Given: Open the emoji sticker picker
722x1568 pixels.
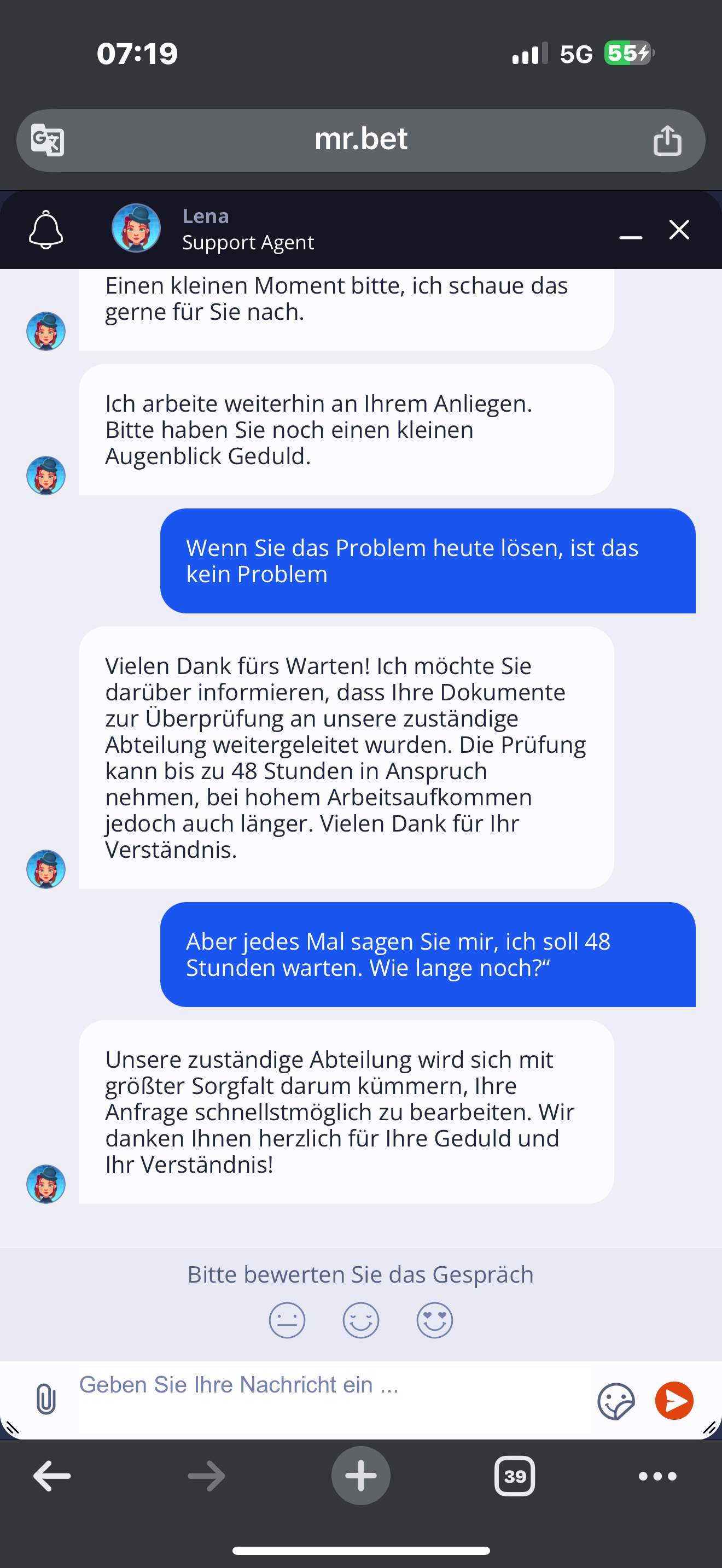Looking at the screenshot, I should pos(615,1401).
